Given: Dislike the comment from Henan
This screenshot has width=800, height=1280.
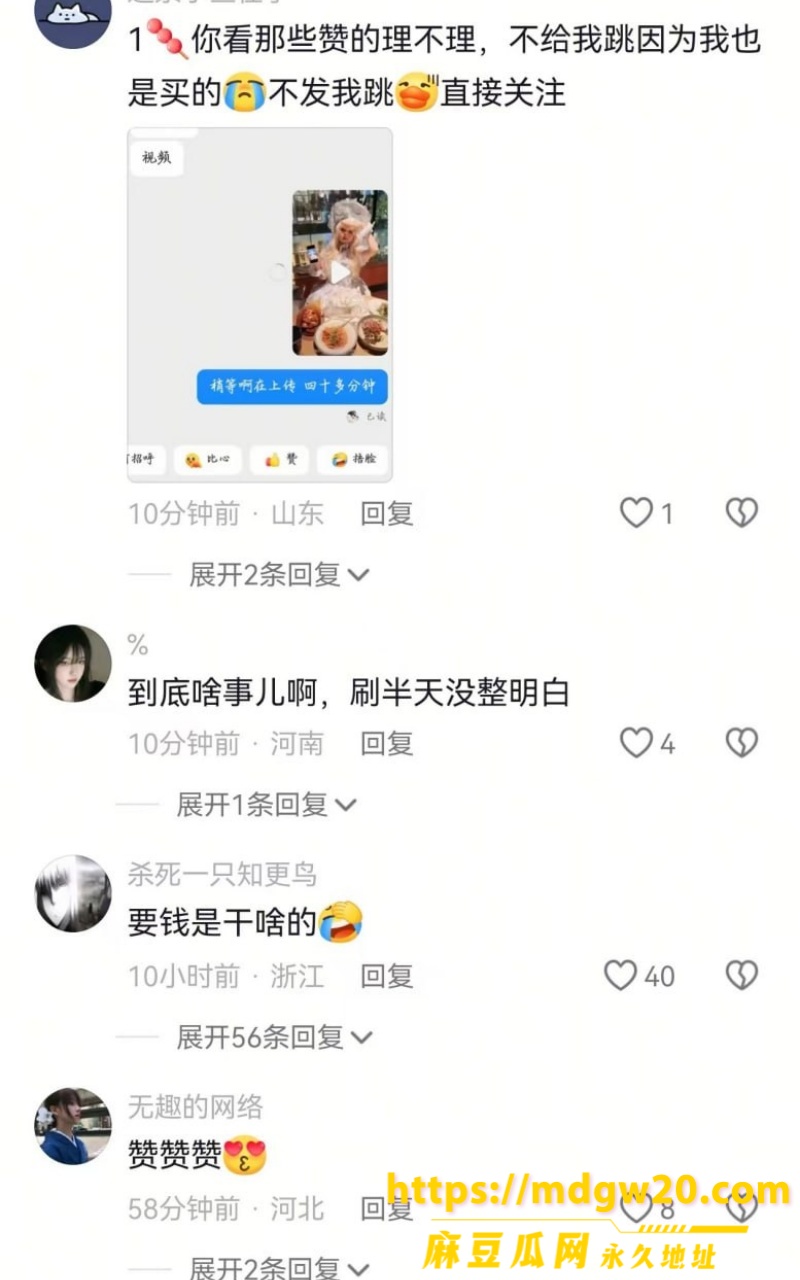Looking at the screenshot, I should (x=741, y=743).
